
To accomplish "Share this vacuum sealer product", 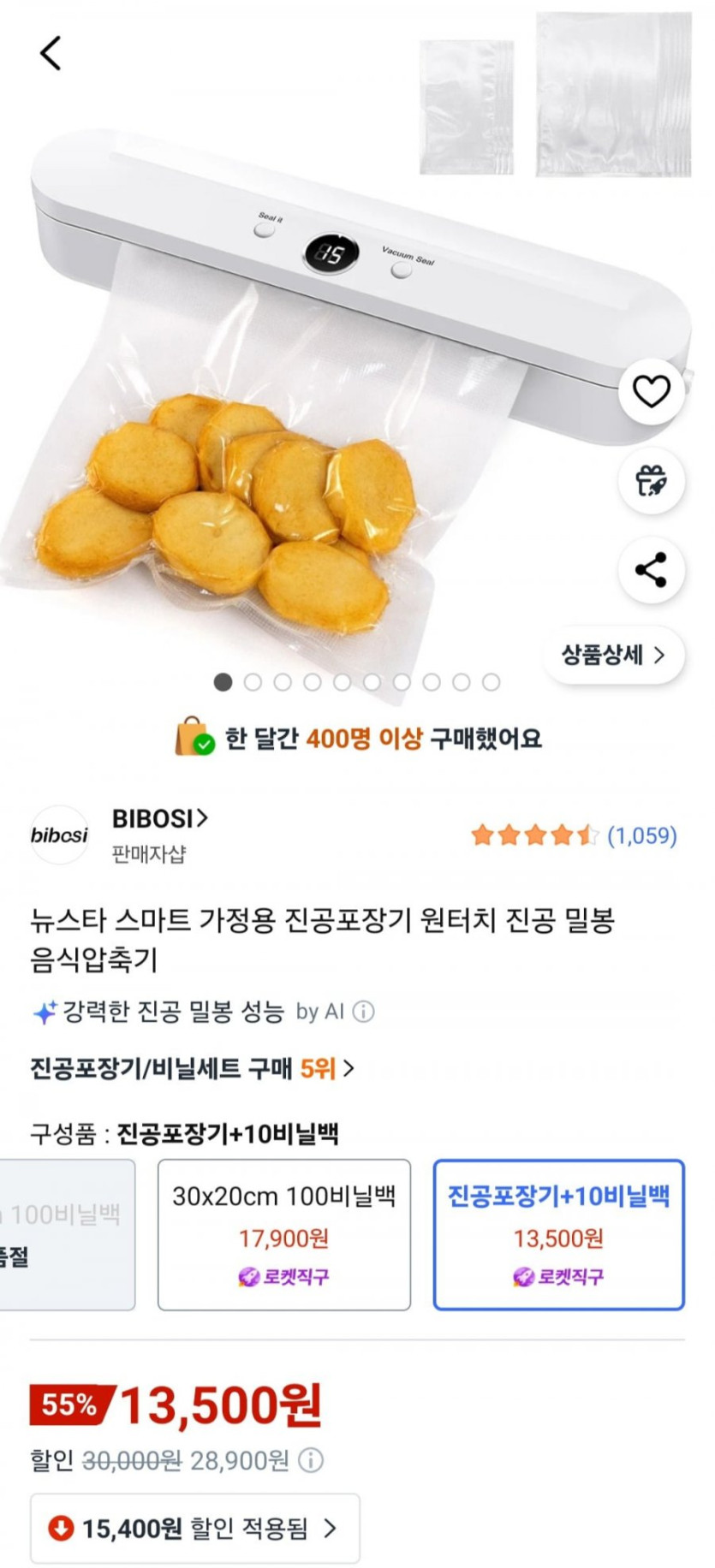I will click(651, 570).
